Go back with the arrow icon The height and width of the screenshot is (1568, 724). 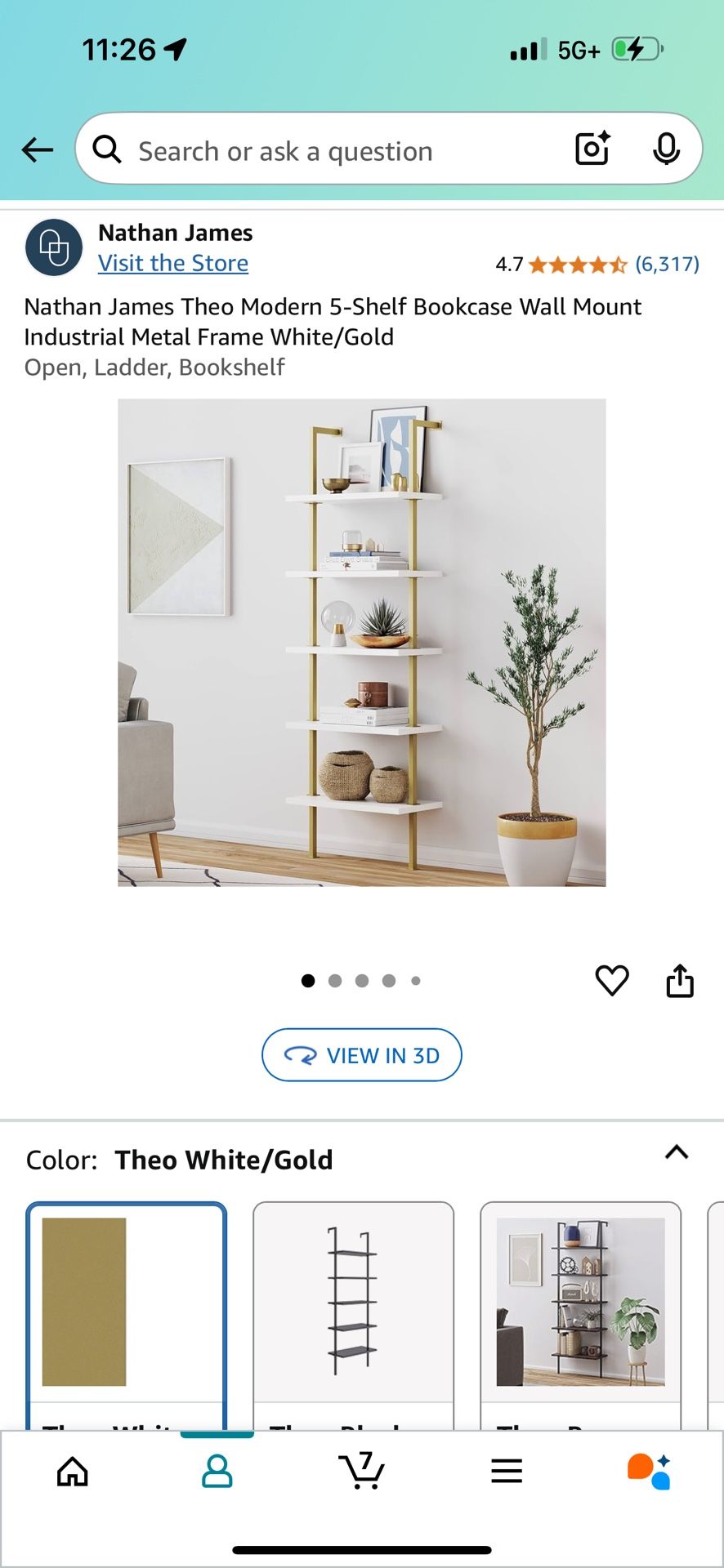coord(38,149)
